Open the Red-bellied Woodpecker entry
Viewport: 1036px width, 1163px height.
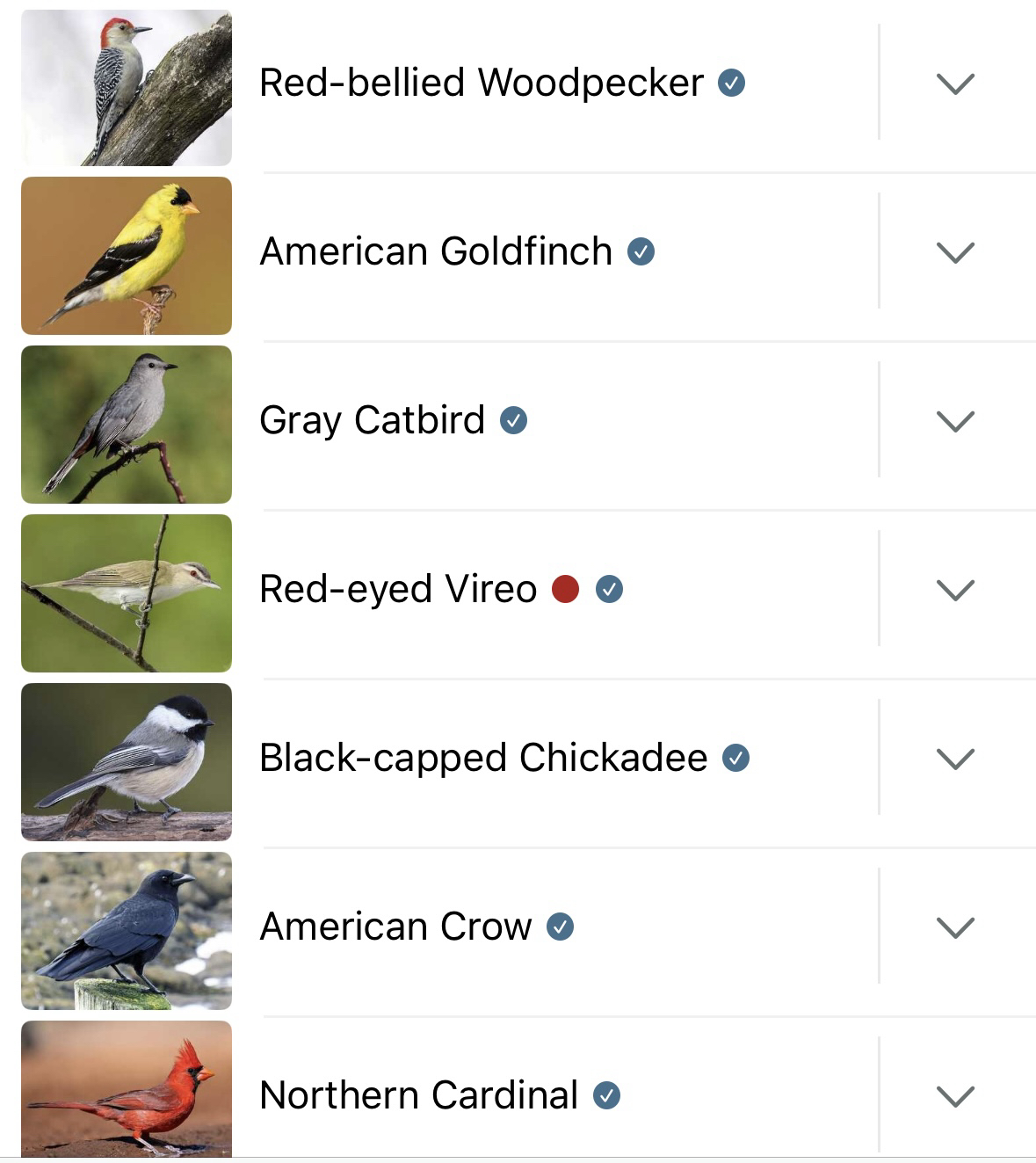coord(481,84)
